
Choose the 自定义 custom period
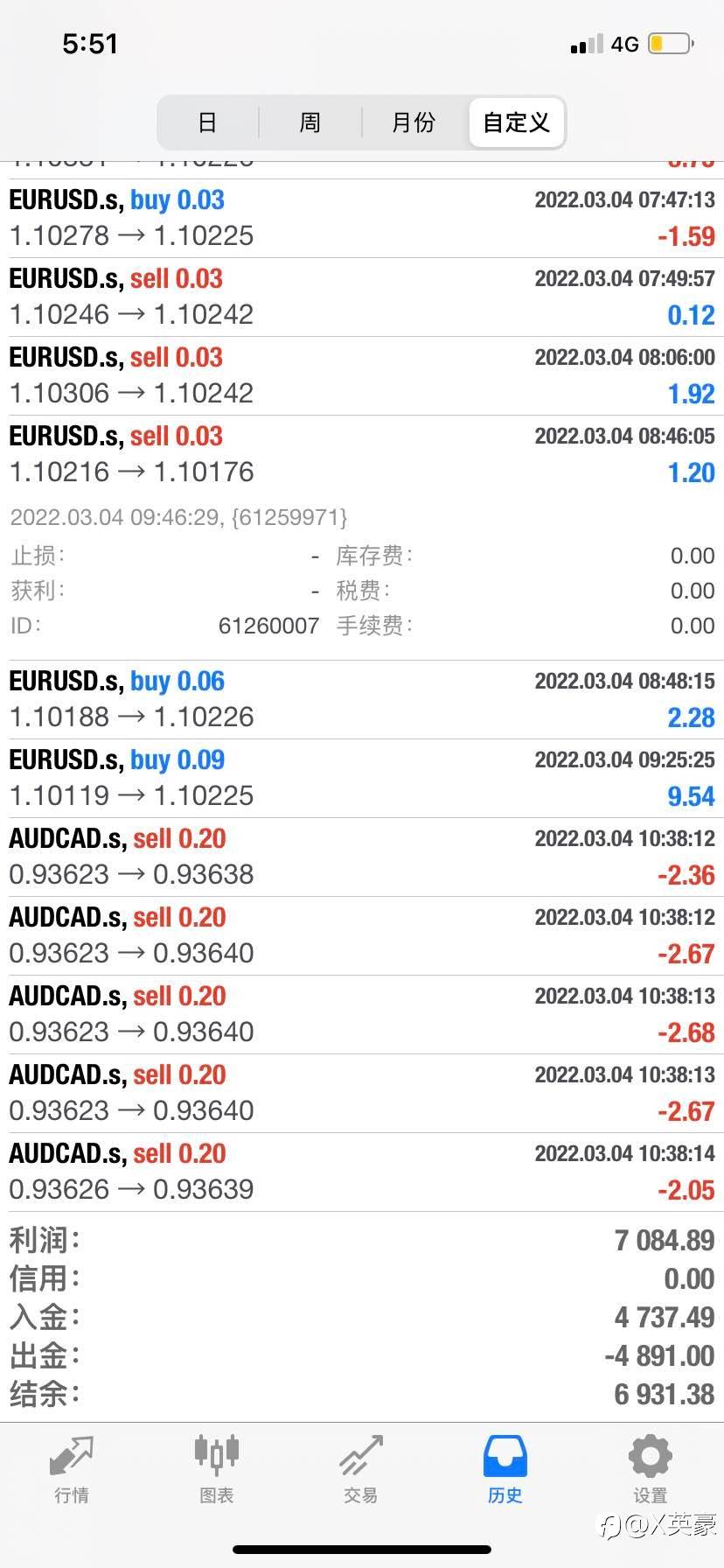tap(517, 122)
